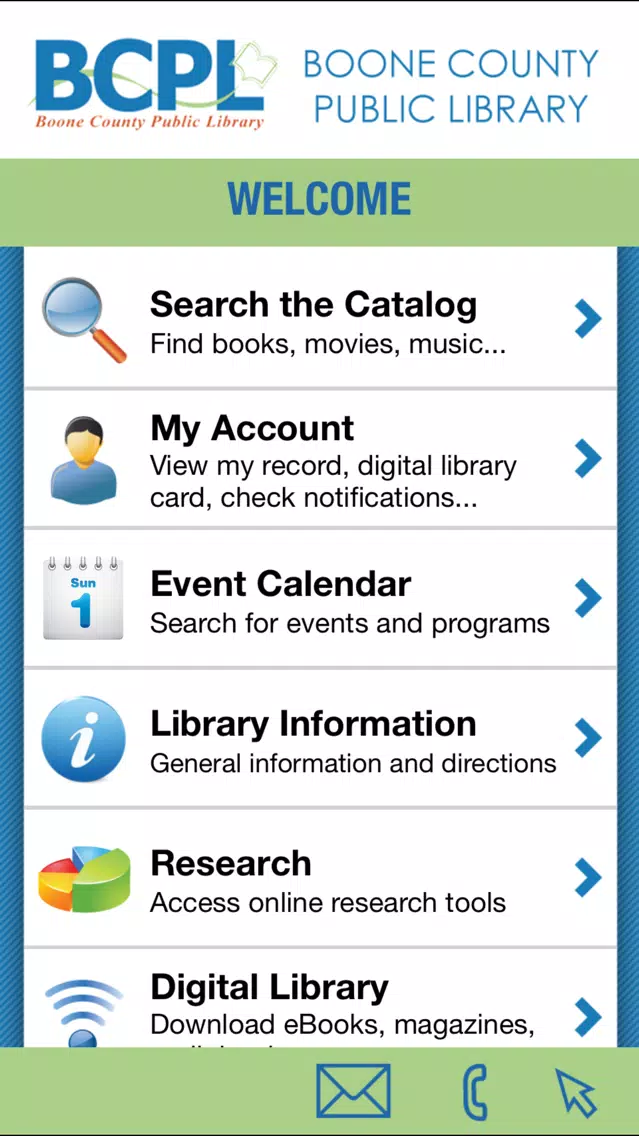The image size is (639, 1136).
Task: Open the Event Calendar
Action: pyautogui.click(x=320, y=599)
